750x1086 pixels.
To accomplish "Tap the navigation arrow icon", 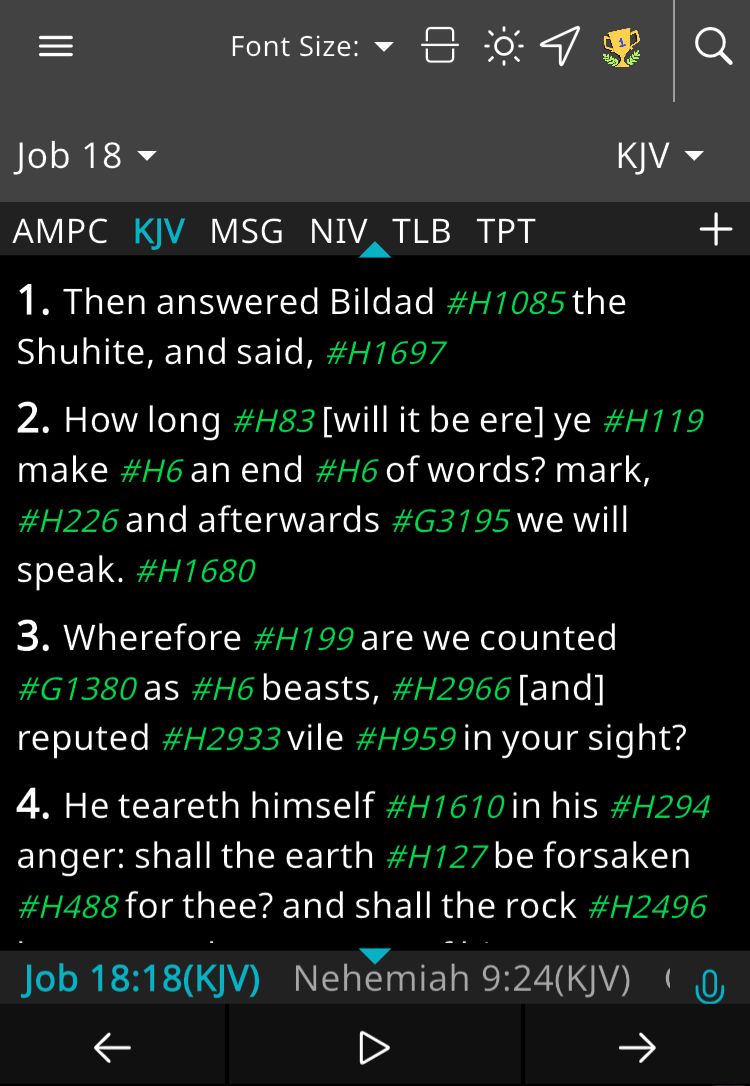I will 560,46.
